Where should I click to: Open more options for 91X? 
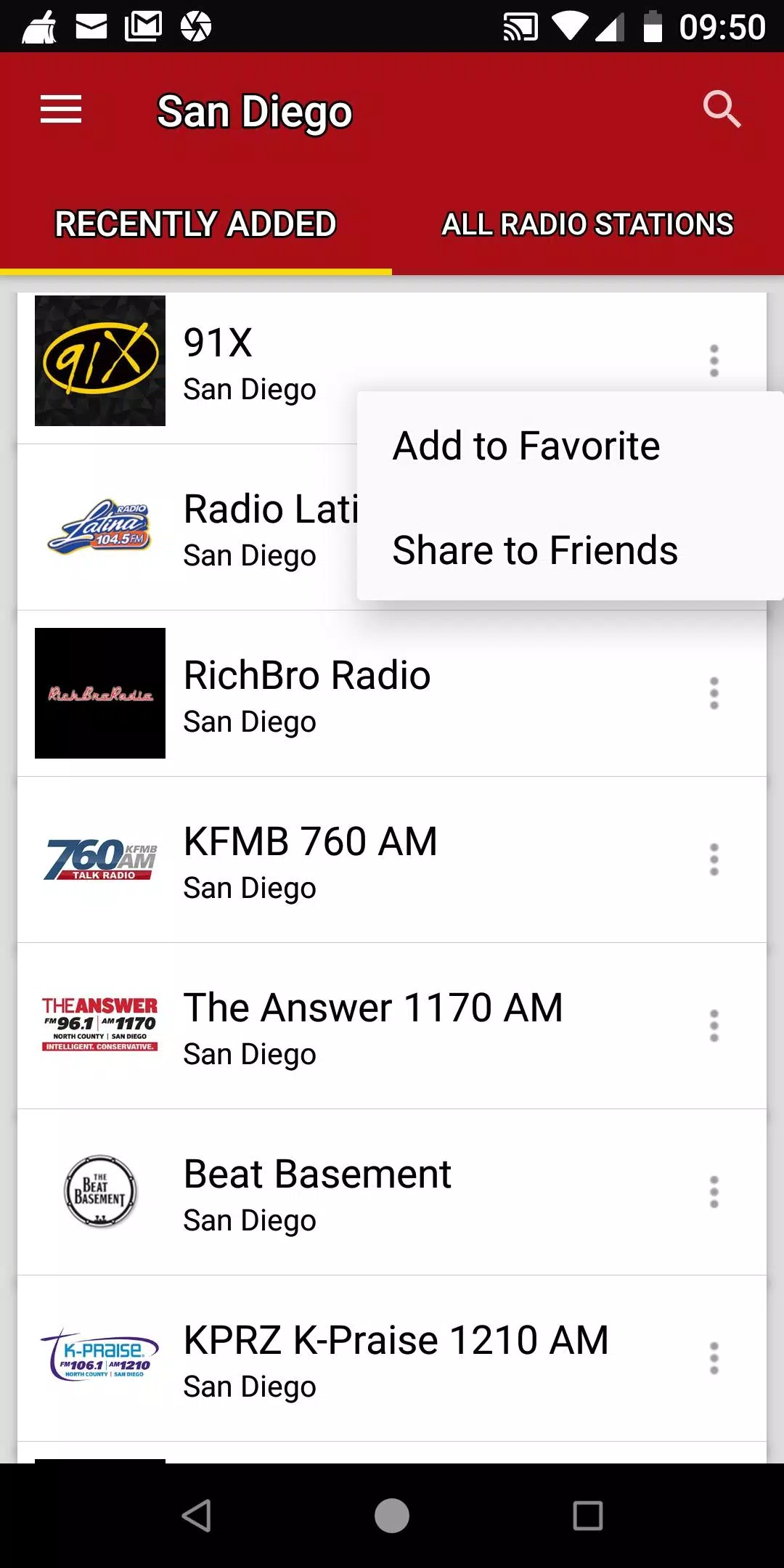tap(714, 361)
